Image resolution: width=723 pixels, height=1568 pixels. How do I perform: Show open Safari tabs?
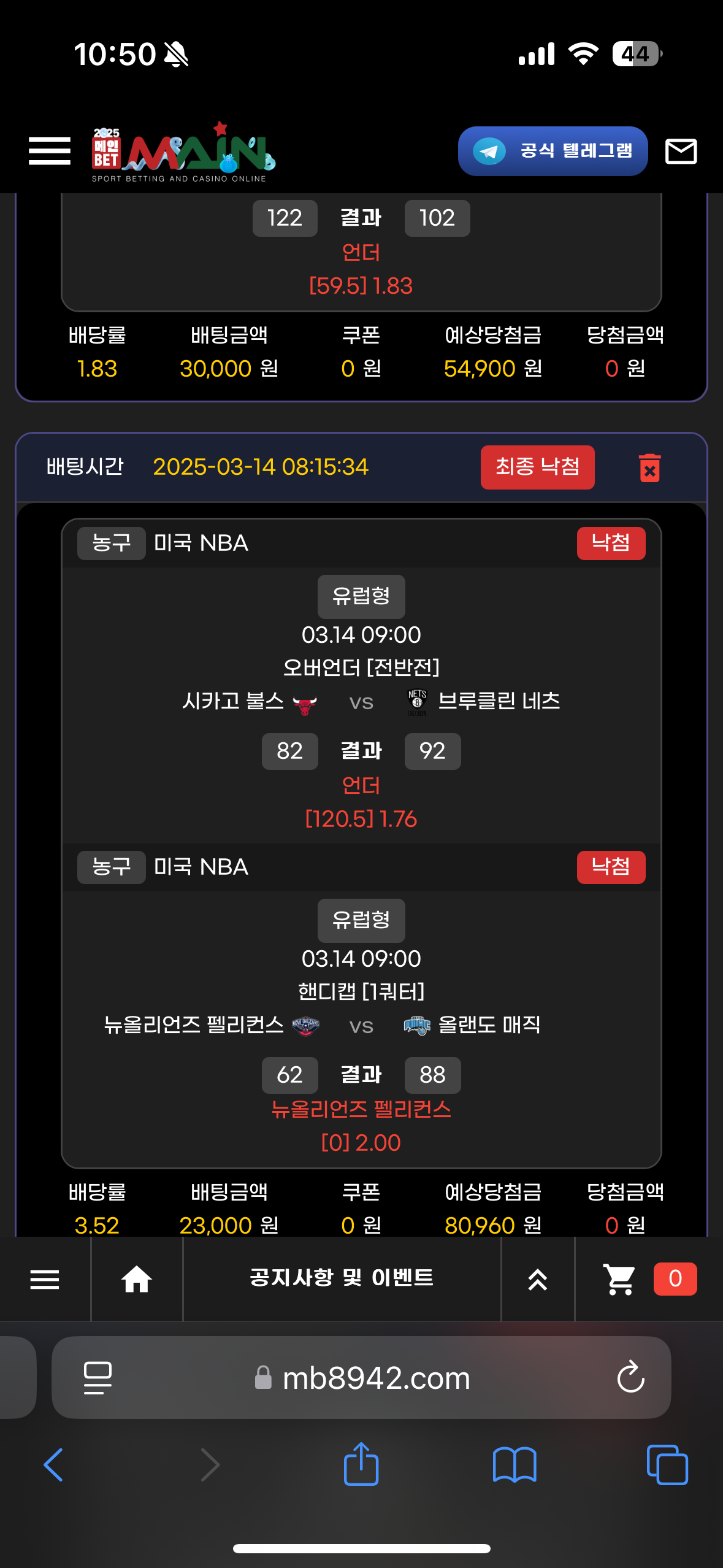pyautogui.click(x=667, y=1464)
